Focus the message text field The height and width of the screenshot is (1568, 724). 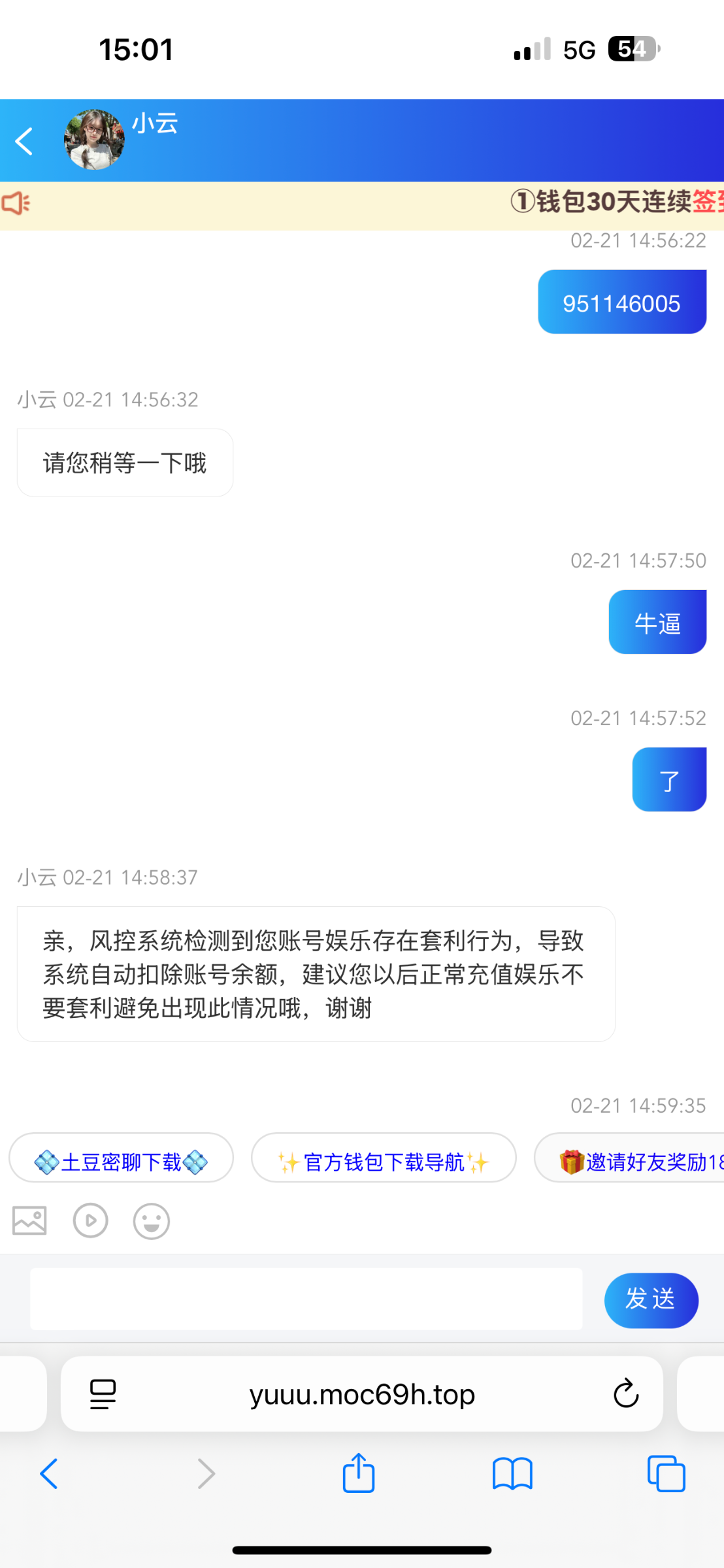306,1299
